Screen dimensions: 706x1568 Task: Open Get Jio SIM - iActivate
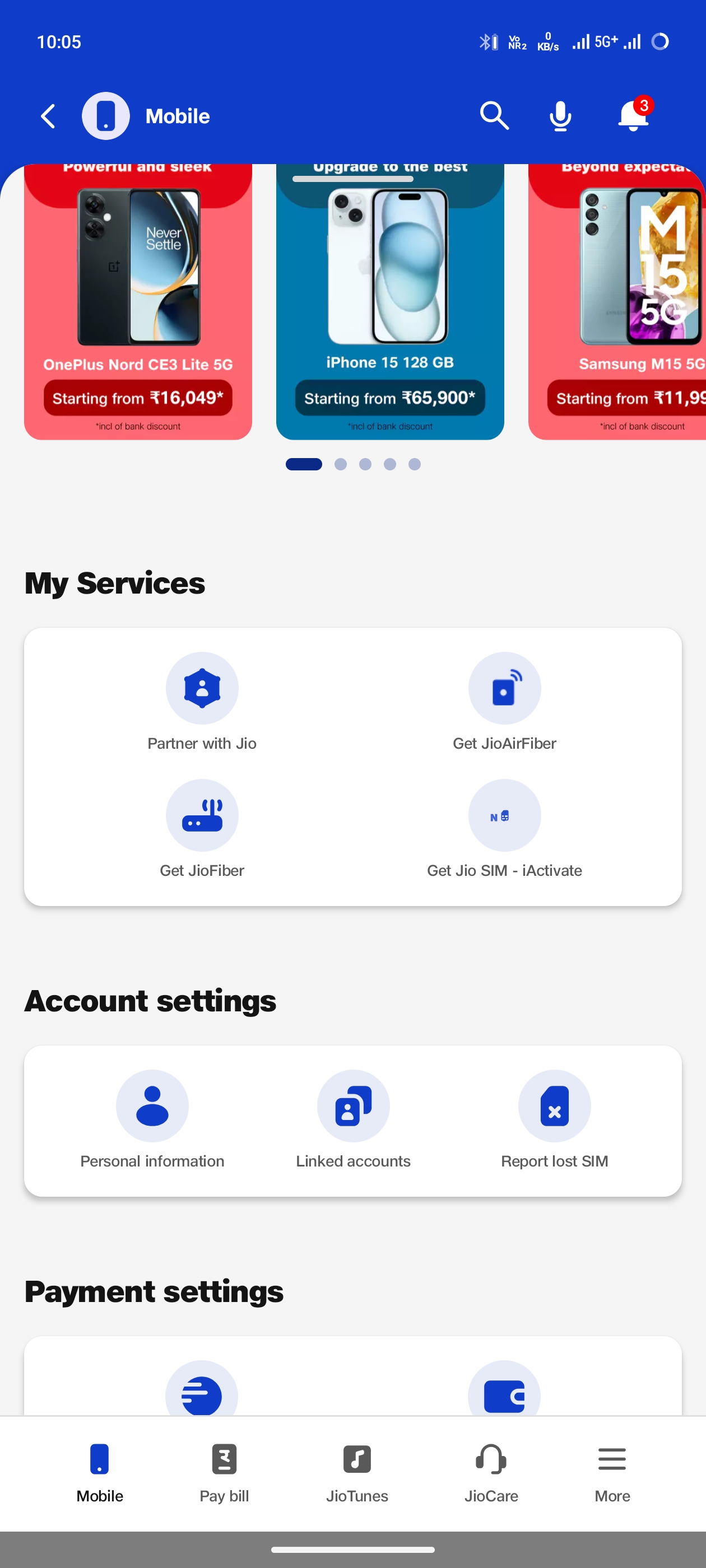click(504, 828)
